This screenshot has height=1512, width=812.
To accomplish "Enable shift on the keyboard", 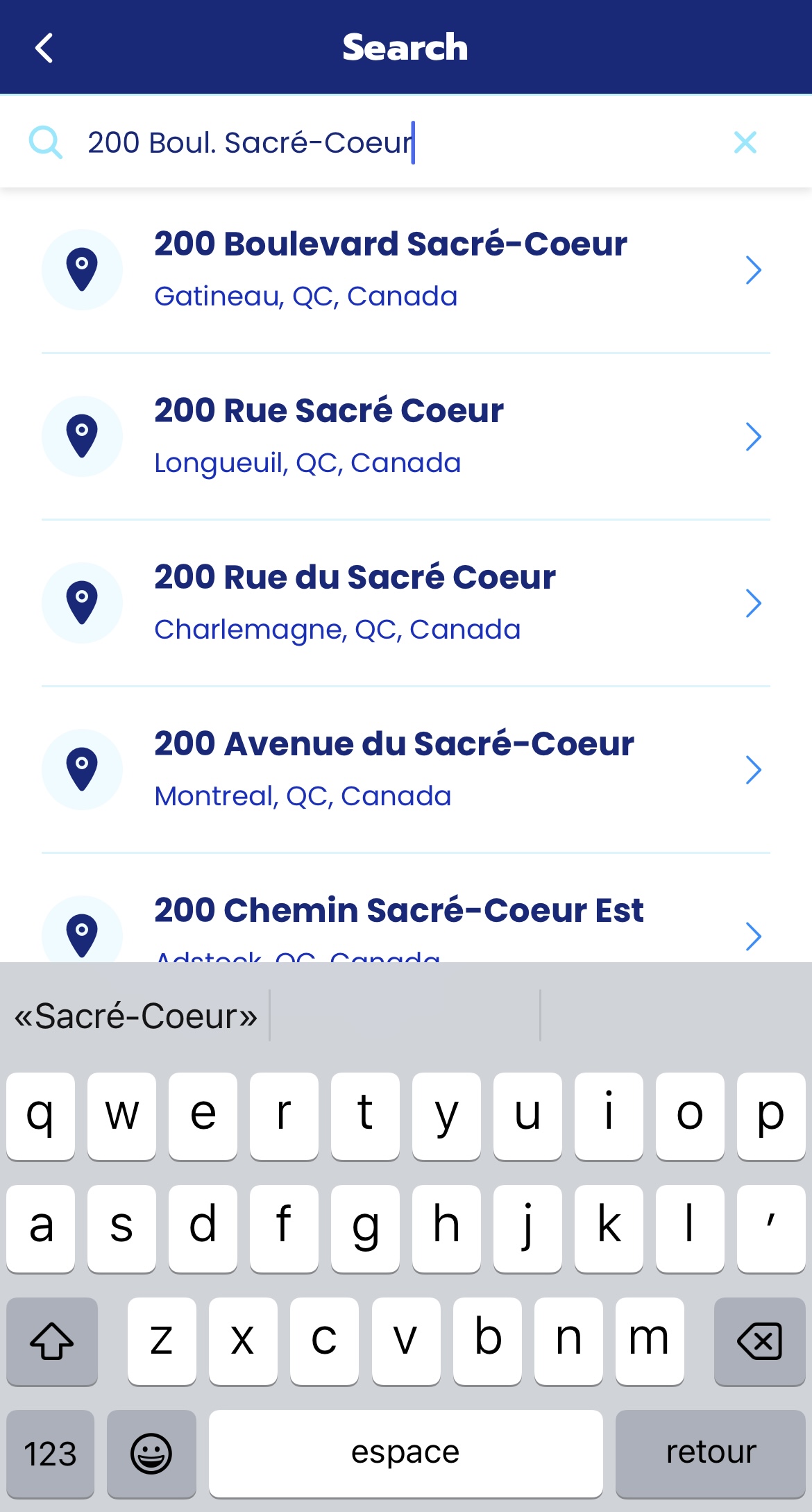I will pos(52,1341).
